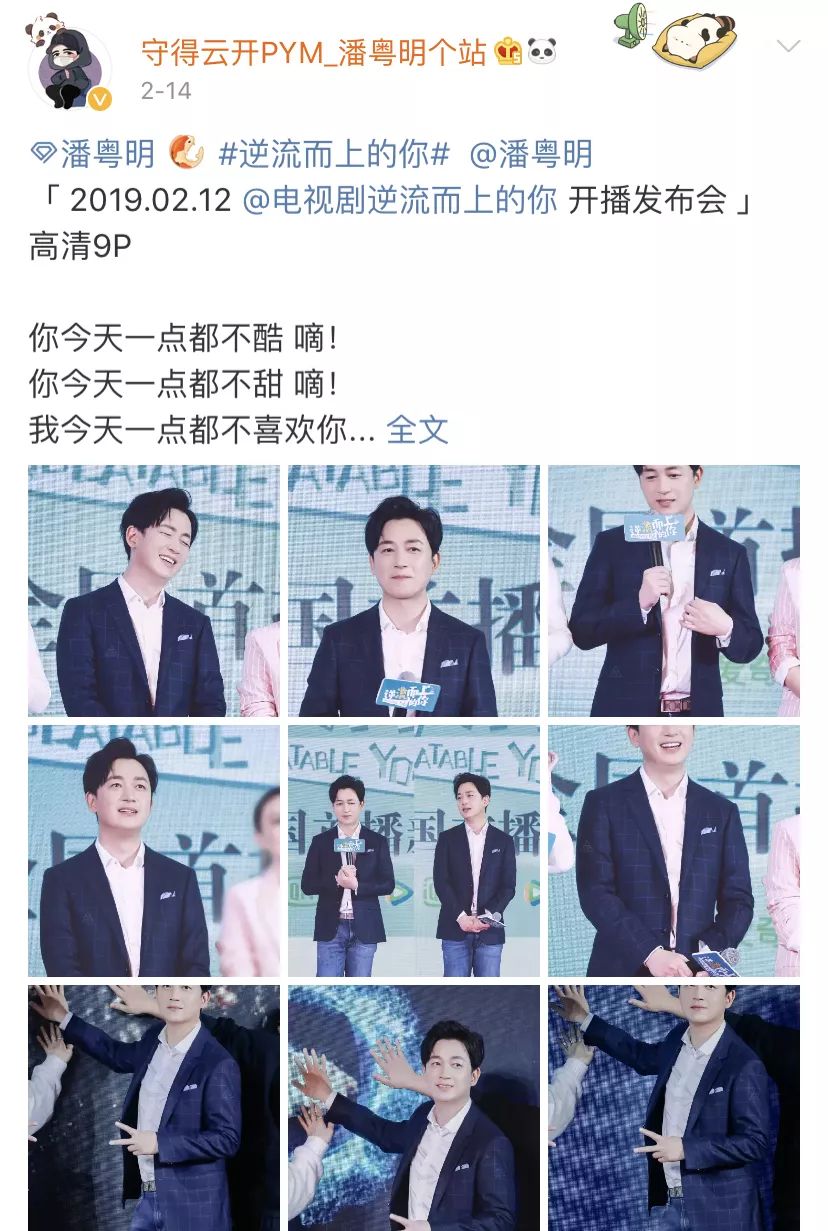Open username 守得云开PYM_潘粤明个站
The width and height of the screenshot is (828, 1231).
tap(313, 50)
